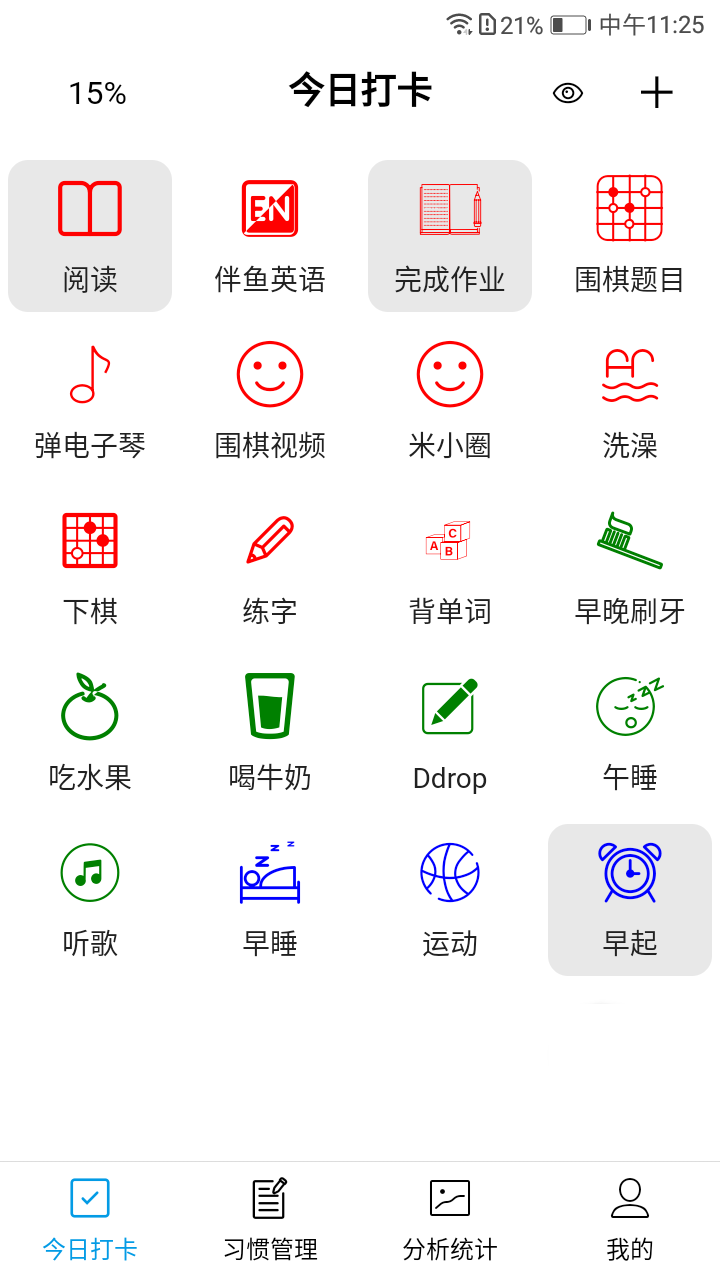Go to the 我的 tab
Viewport: 720px width, 1280px height.
coord(630,1220)
